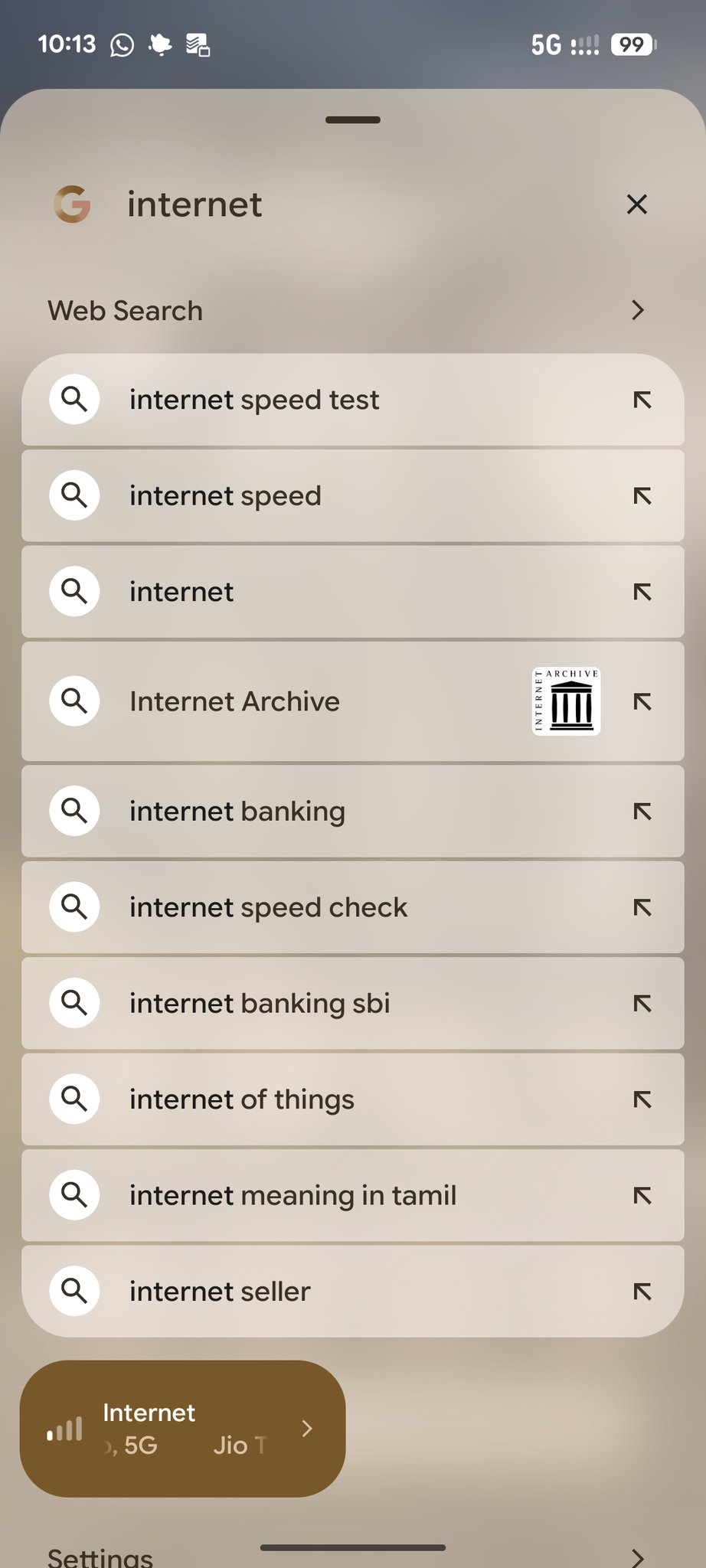This screenshot has height=1568, width=706.
Task: Tap the search field containing 'internet'
Action: 345,204
